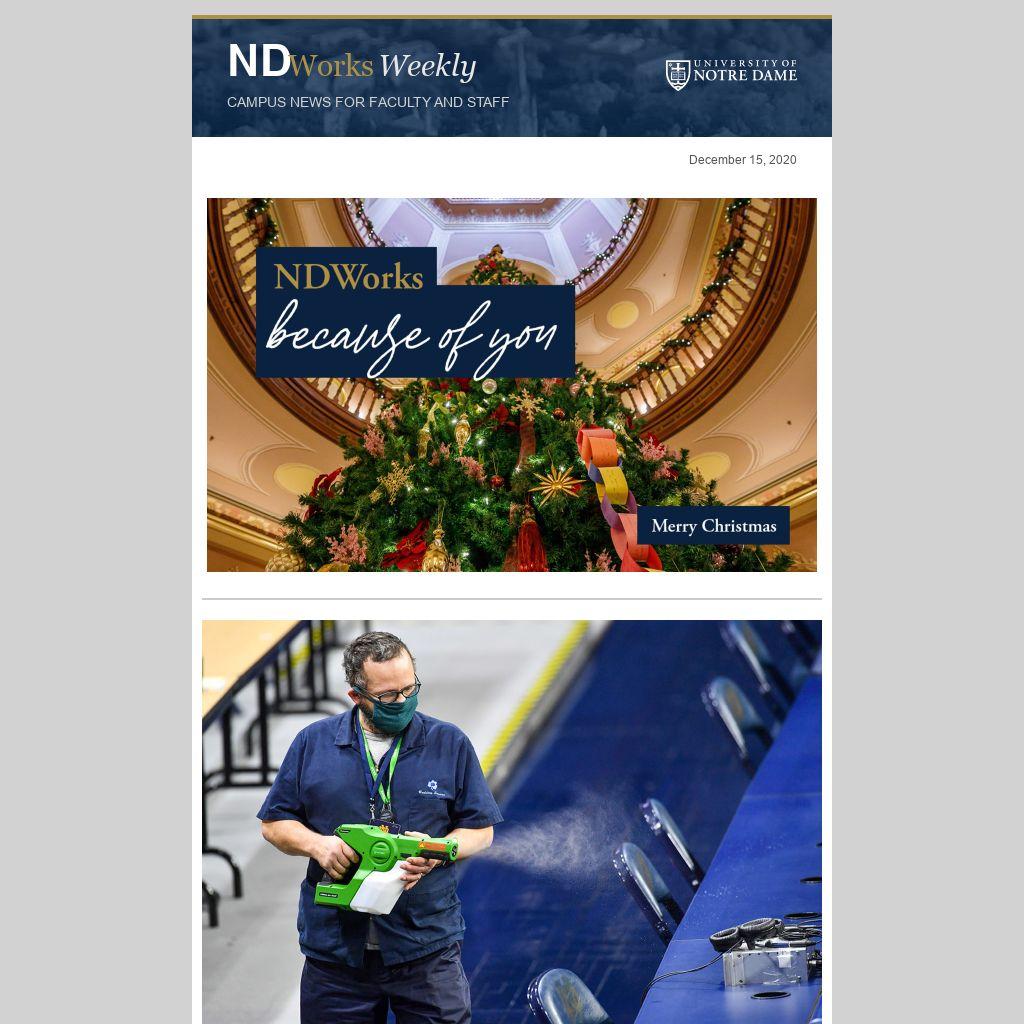The image size is (1024, 1024).
Task: Open the NDWorks Christmas banner image
Action: [511, 385]
